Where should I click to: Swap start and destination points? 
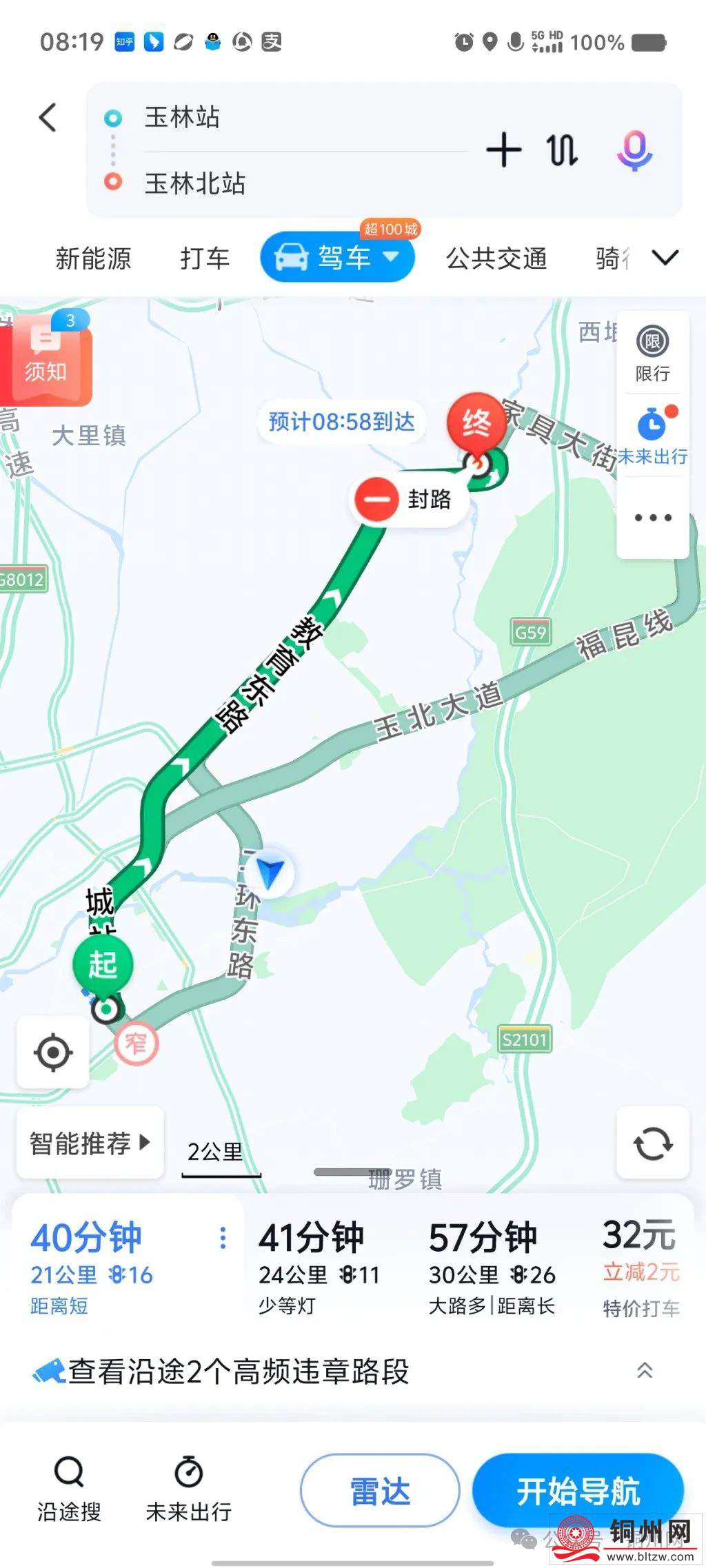point(562,150)
